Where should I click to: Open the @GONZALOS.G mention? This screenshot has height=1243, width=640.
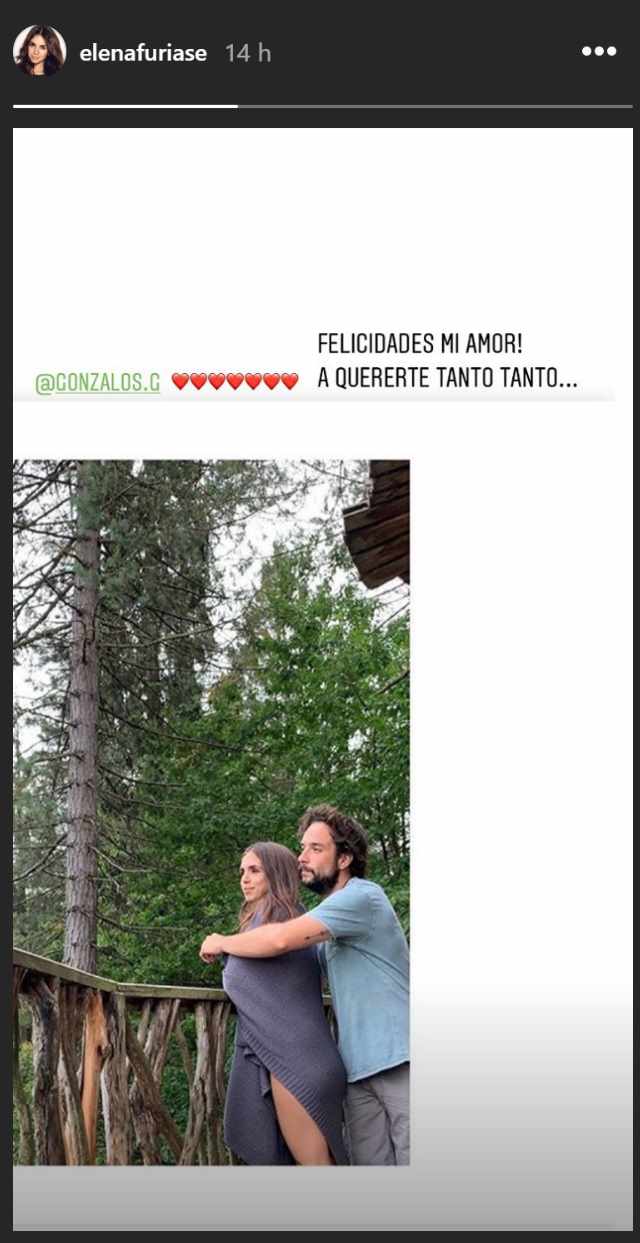pyautogui.click(x=98, y=383)
